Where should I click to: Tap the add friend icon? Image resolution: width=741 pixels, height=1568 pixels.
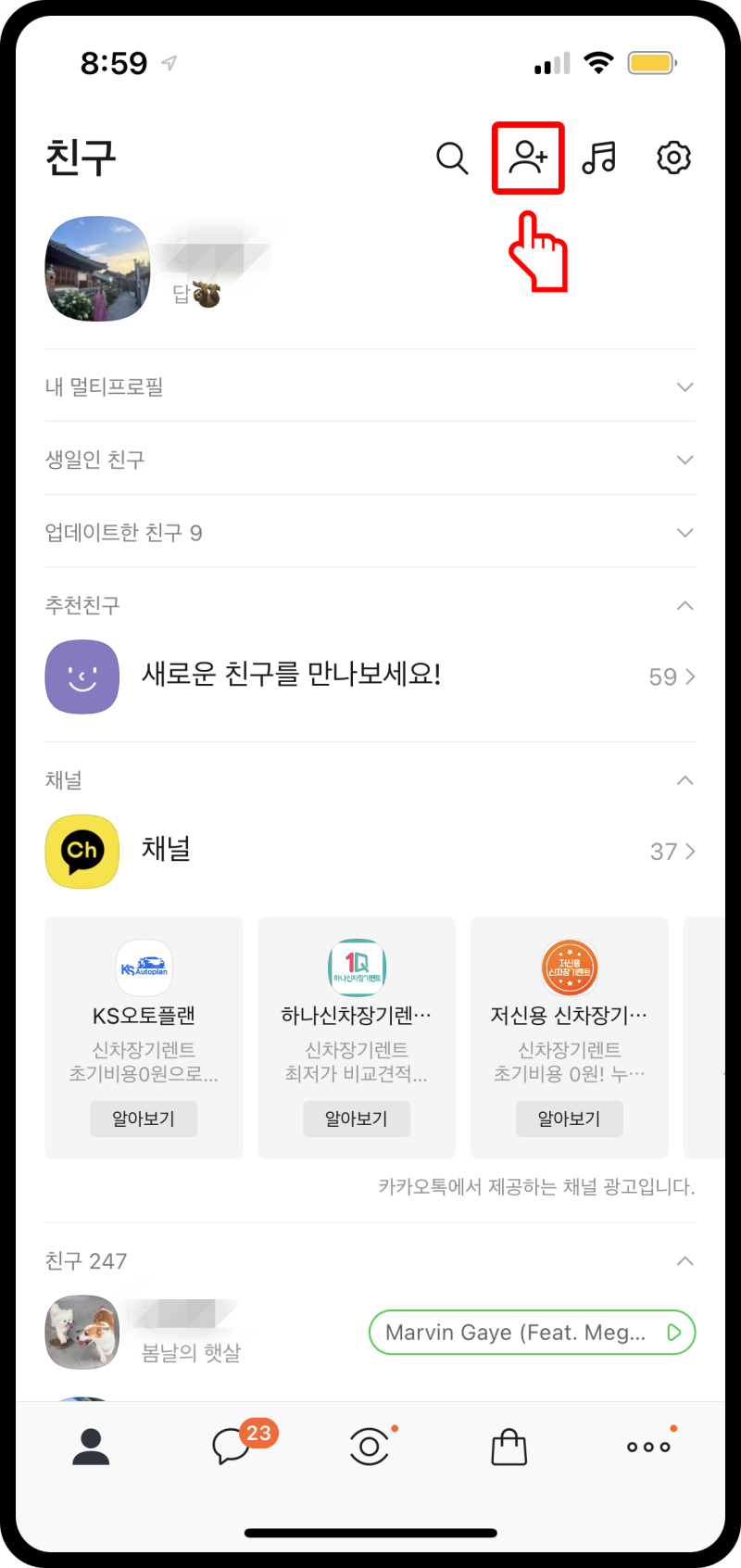(x=528, y=158)
